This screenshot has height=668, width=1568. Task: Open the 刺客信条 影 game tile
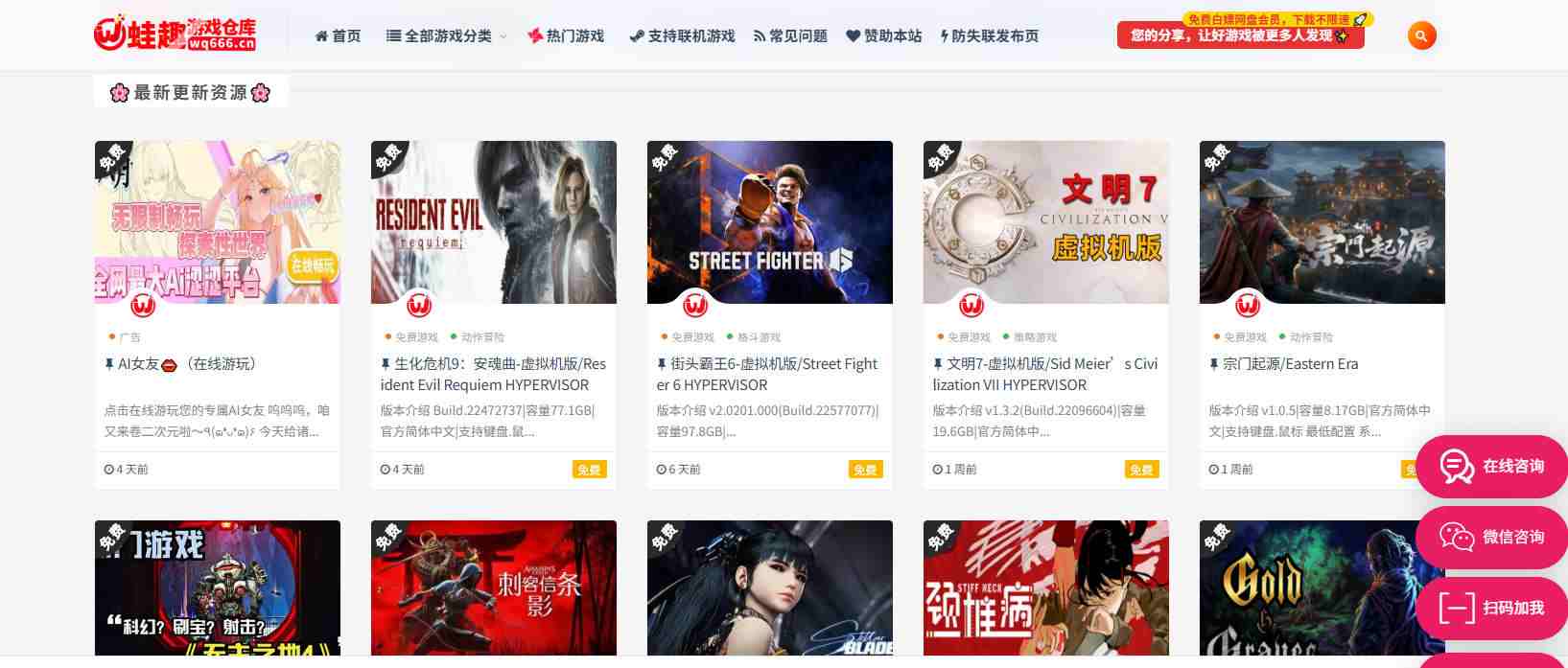[x=493, y=588]
